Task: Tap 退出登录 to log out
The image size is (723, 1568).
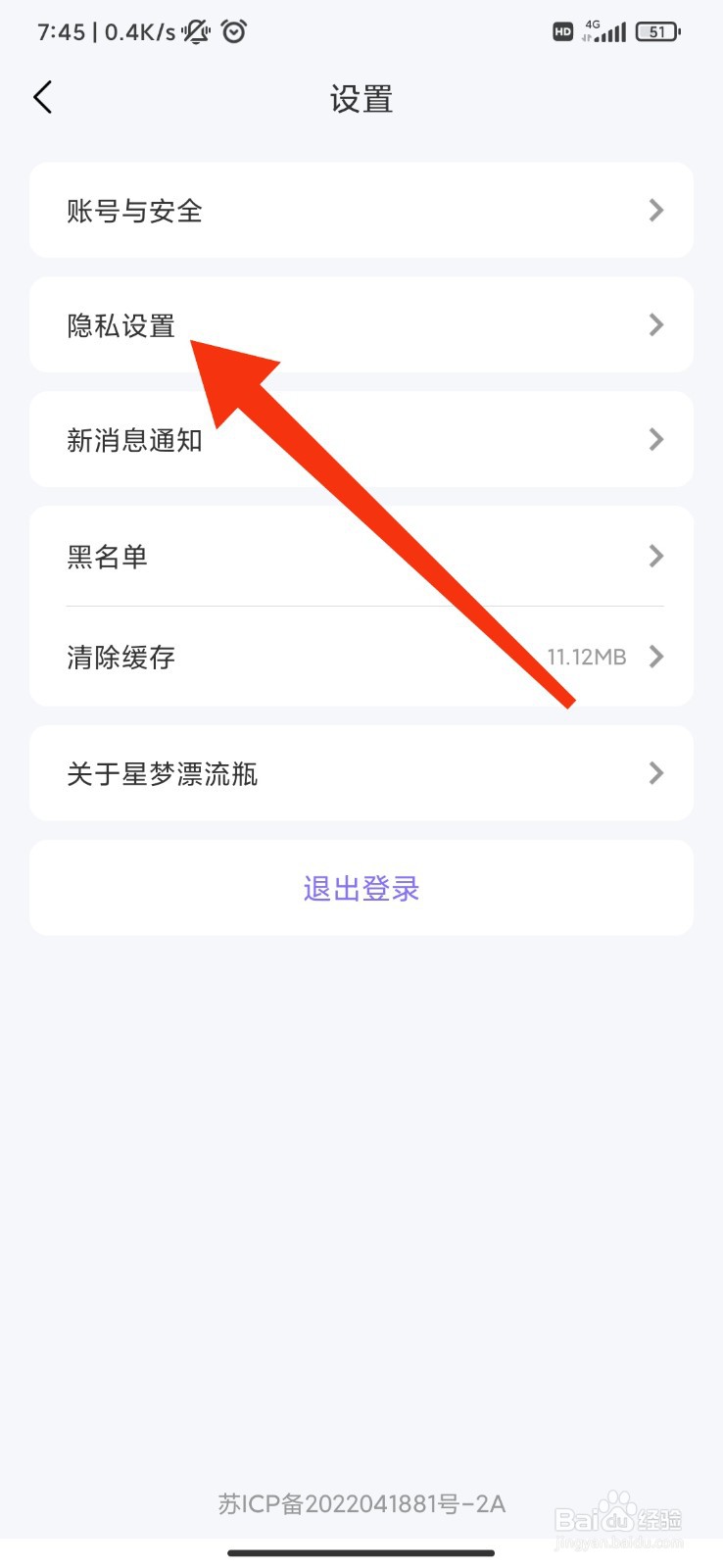Action: click(x=361, y=888)
